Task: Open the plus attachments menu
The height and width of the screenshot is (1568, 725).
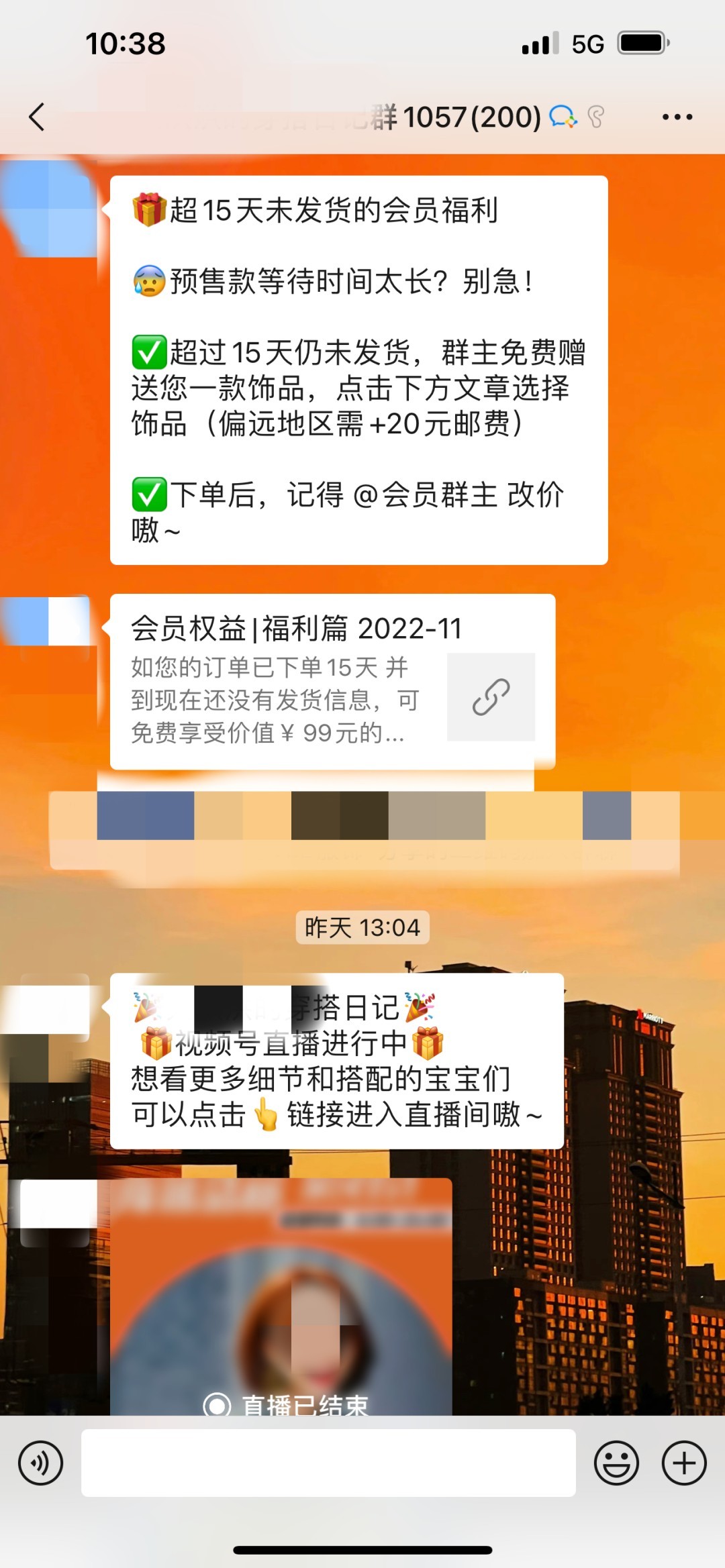Action: click(684, 1463)
